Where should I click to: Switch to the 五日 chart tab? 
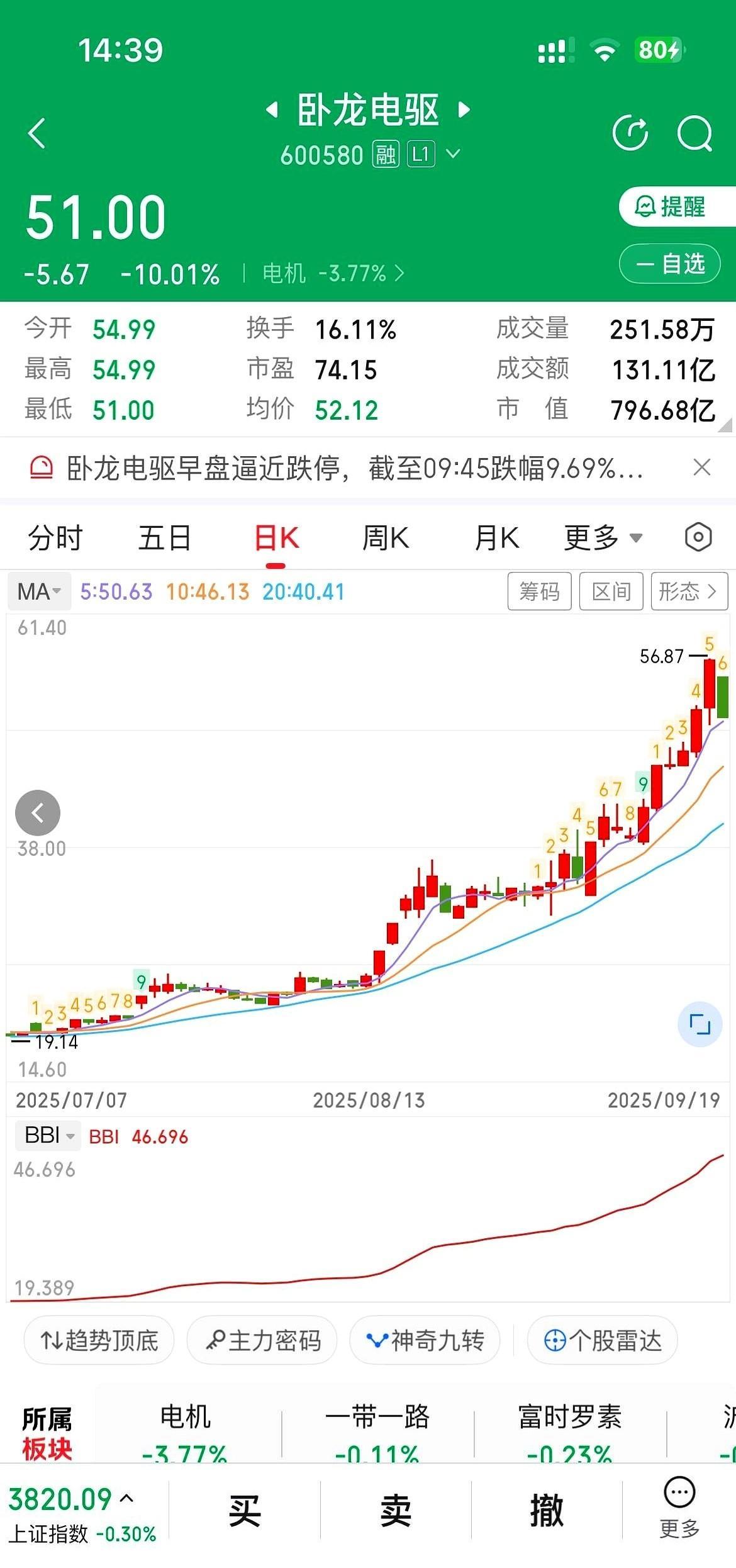tap(165, 539)
